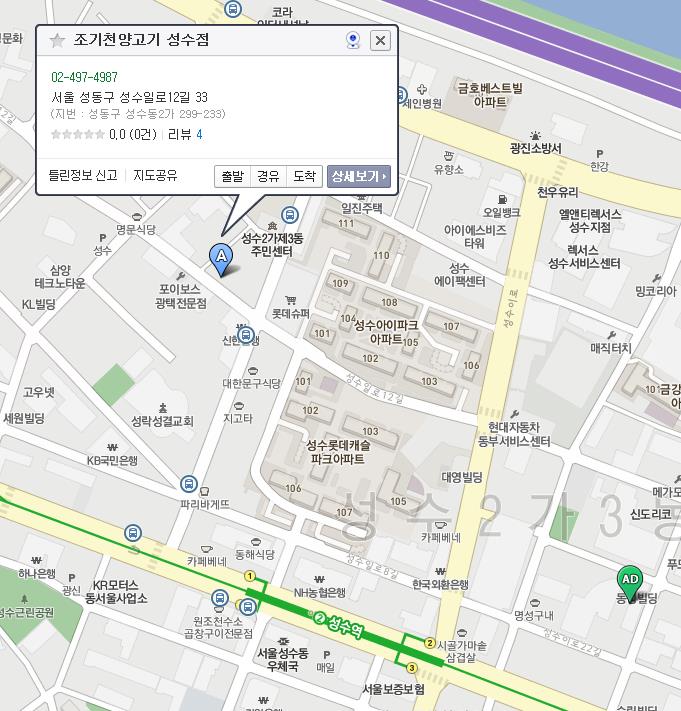Viewport: 681px width, 711px height.
Task: Add this place as a waypoint with 경유
Action: tap(268, 176)
